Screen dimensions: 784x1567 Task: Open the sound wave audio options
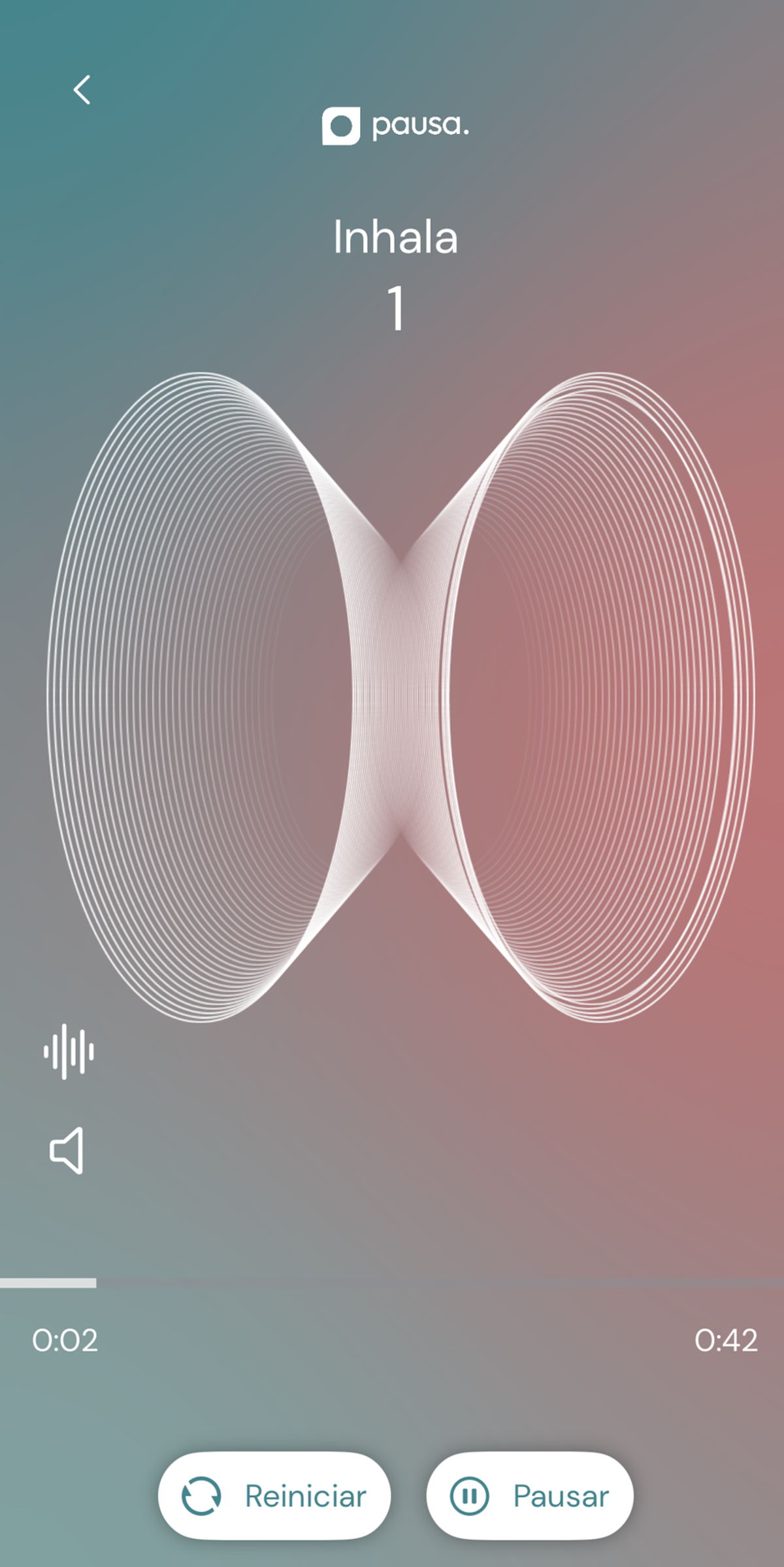click(69, 1051)
